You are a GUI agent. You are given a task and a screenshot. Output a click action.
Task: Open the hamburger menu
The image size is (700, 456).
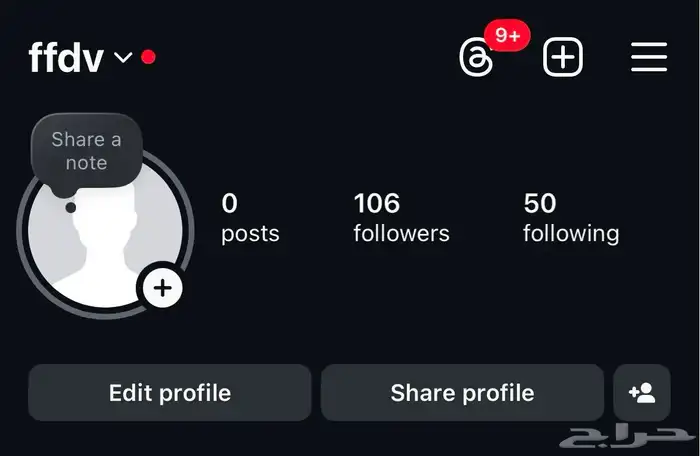[649, 58]
